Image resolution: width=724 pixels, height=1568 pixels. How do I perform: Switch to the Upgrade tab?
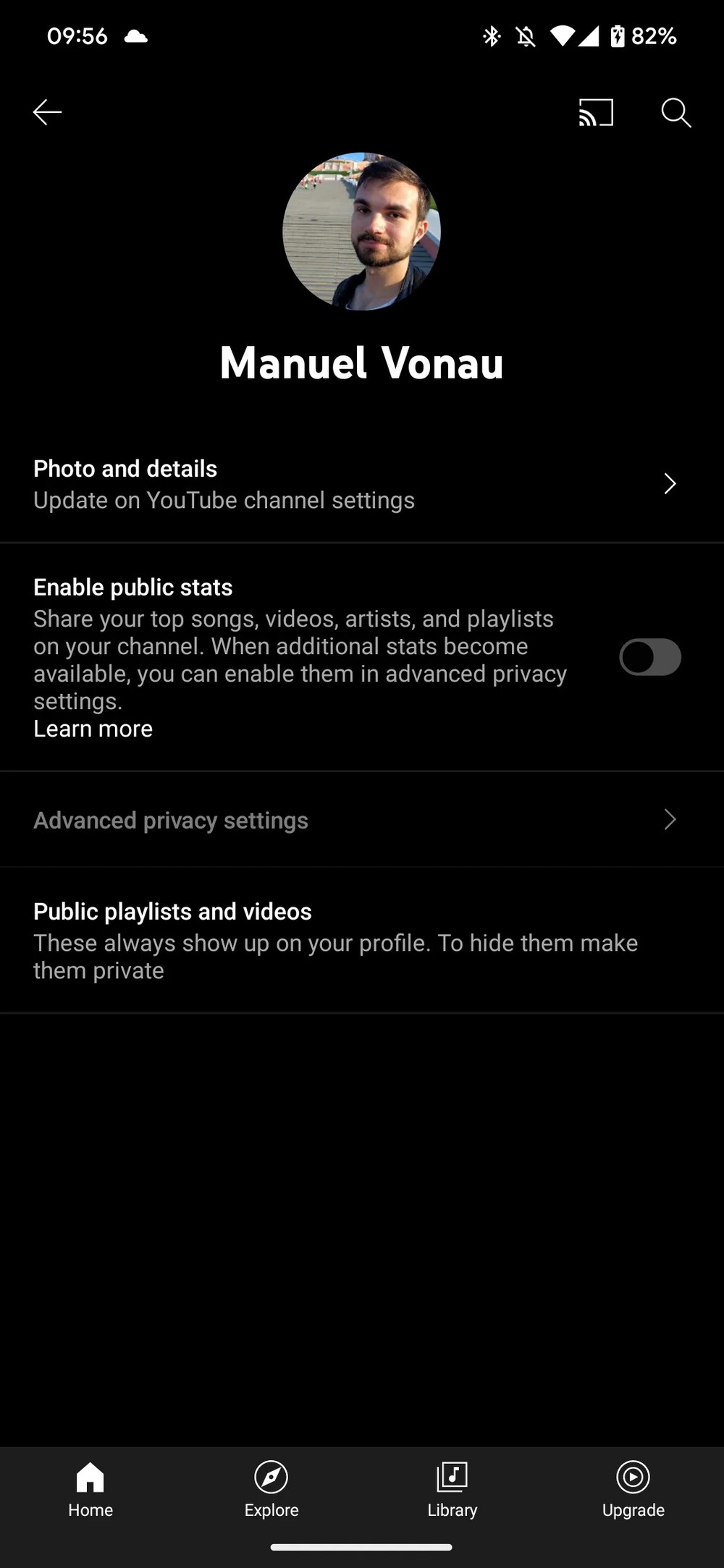click(x=633, y=1489)
